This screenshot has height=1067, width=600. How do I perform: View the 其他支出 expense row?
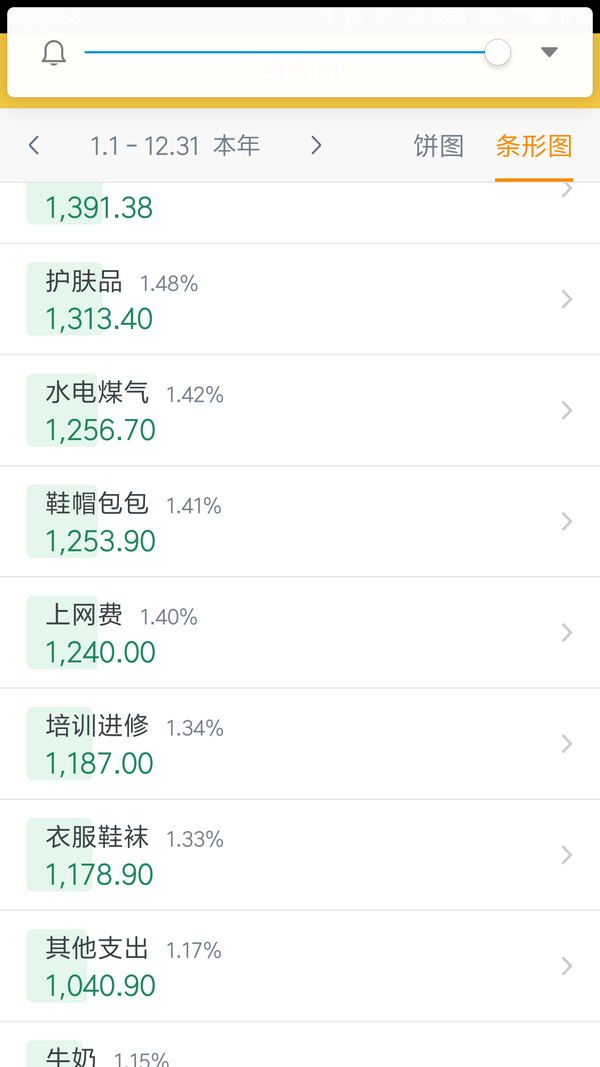pyautogui.click(x=300, y=966)
